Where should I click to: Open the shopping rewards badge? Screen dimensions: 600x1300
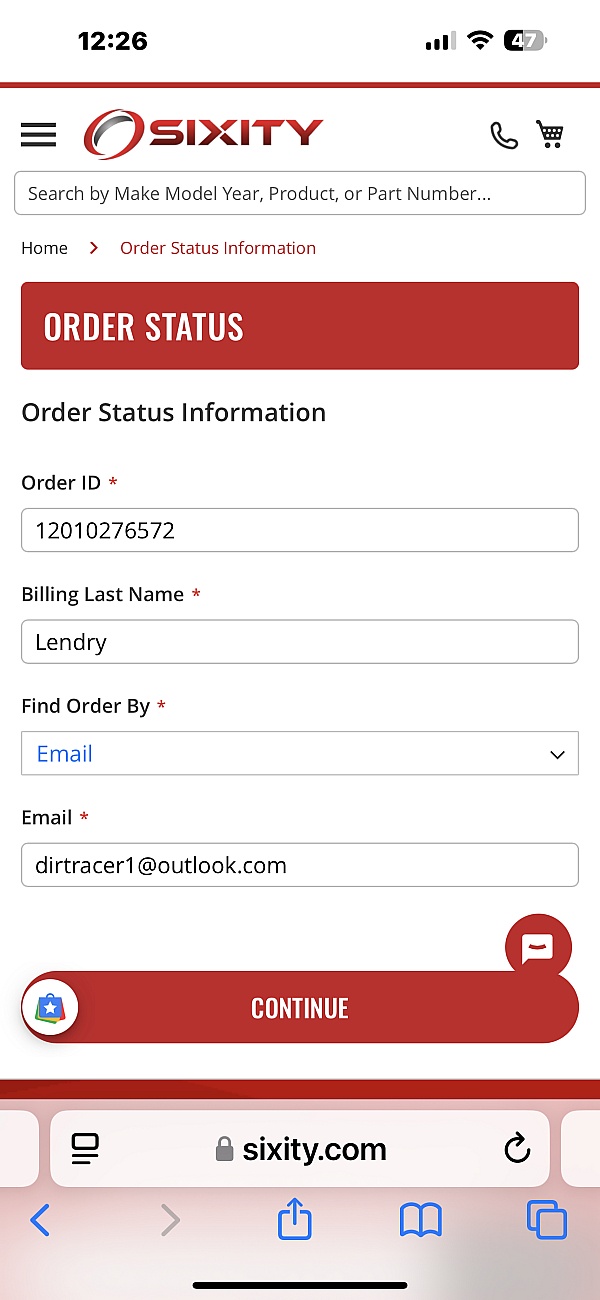pyautogui.click(x=50, y=1007)
